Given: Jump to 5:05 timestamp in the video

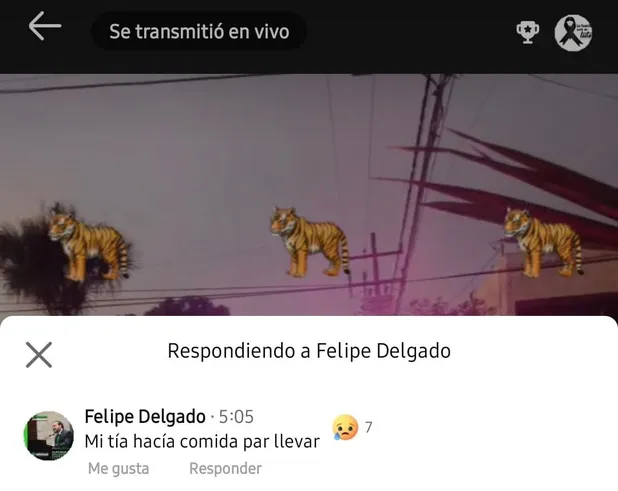Looking at the screenshot, I should [236, 417].
